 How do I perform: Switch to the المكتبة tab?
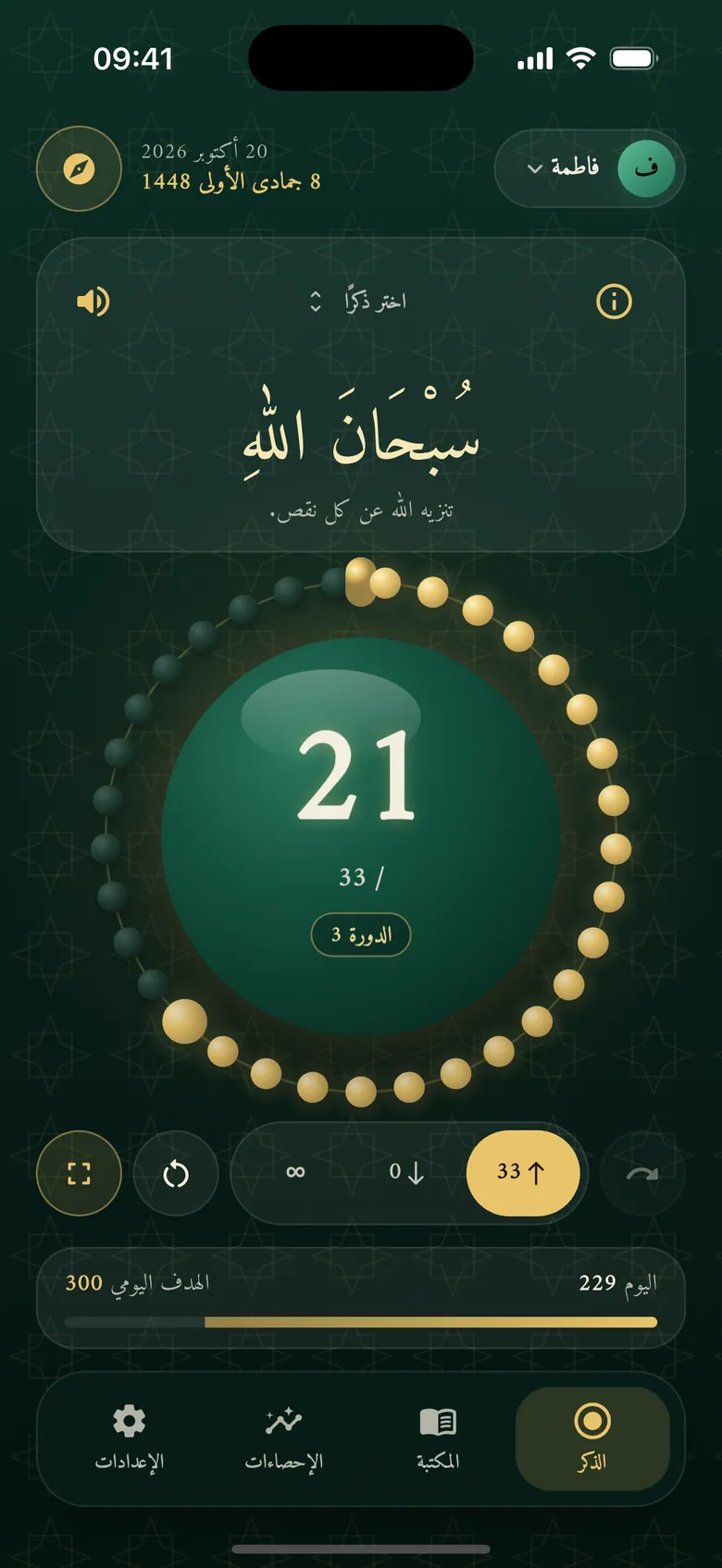[438, 1438]
